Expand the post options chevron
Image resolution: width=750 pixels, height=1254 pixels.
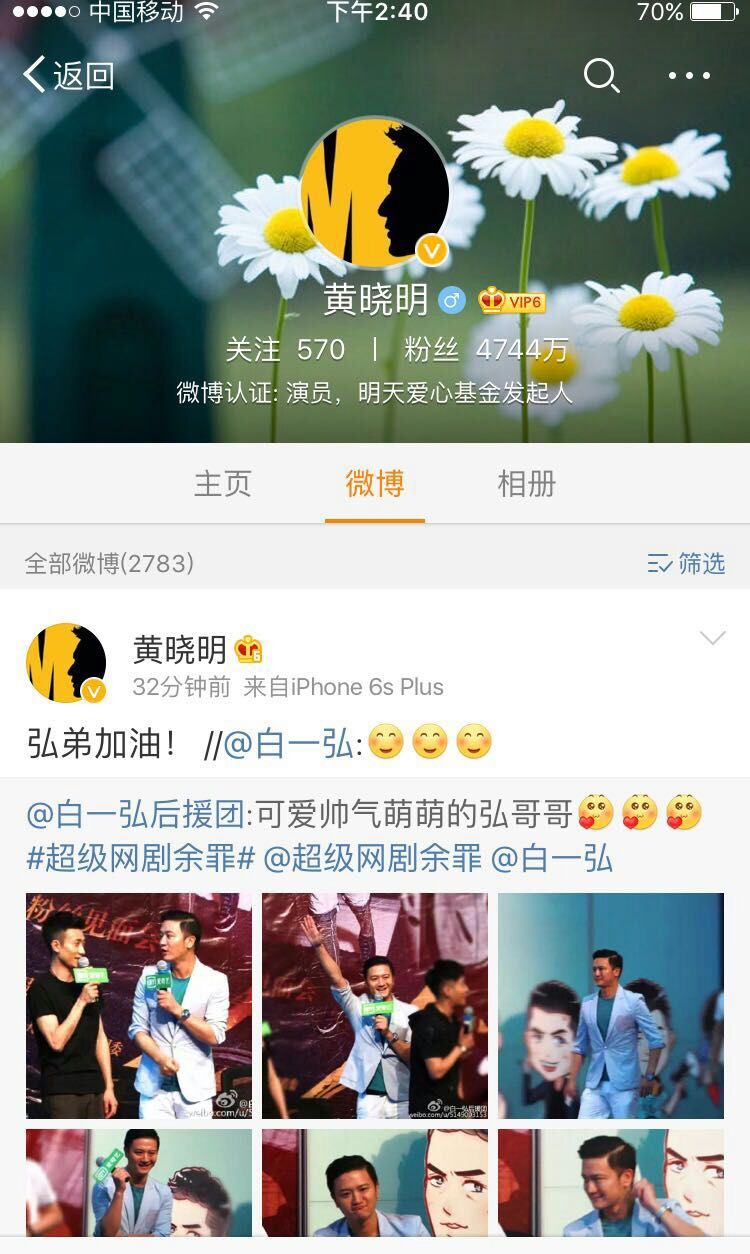tap(712, 638)
